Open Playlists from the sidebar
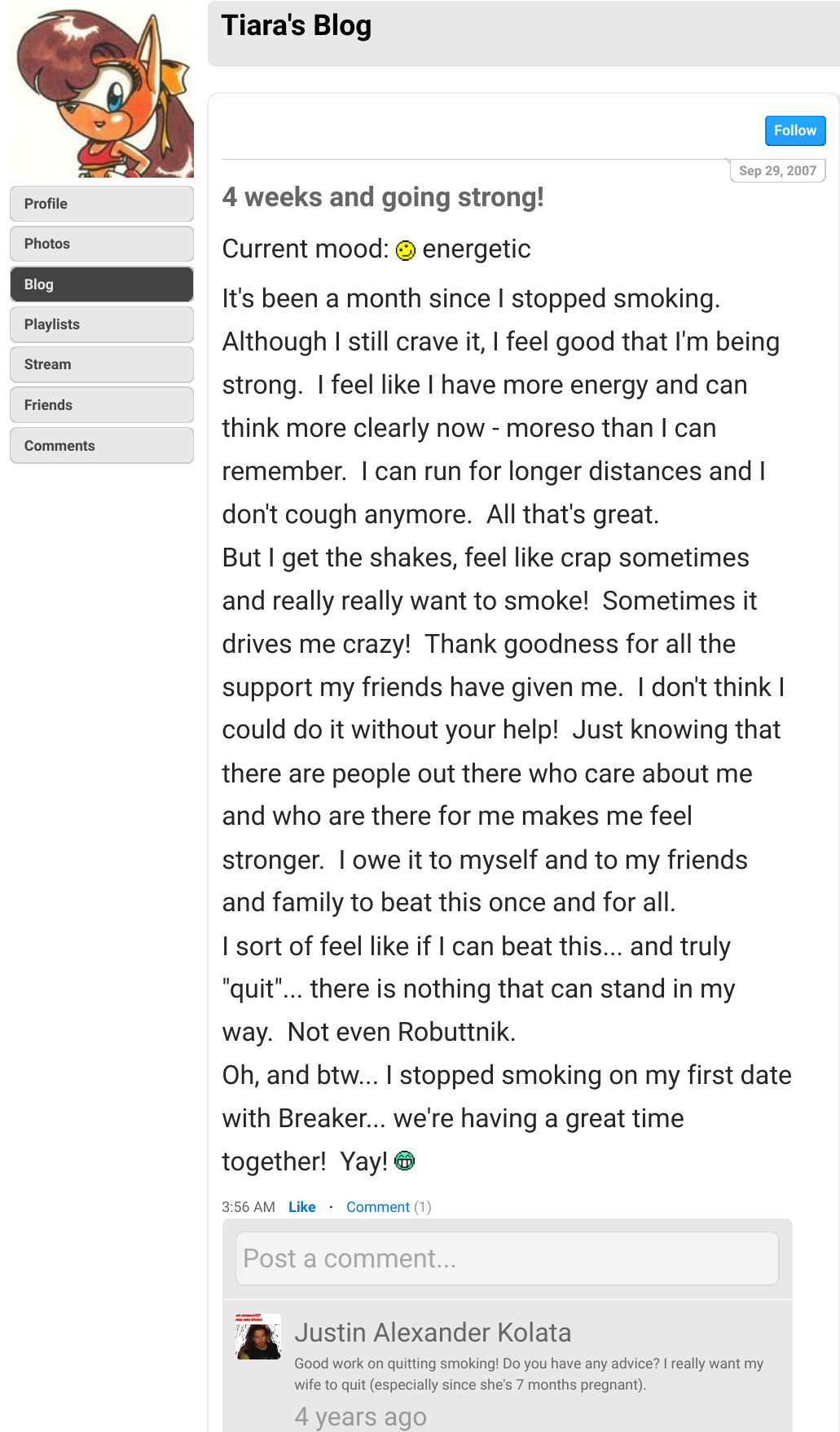The width and height of the screenshot is (840, 1432). (102, 324)
